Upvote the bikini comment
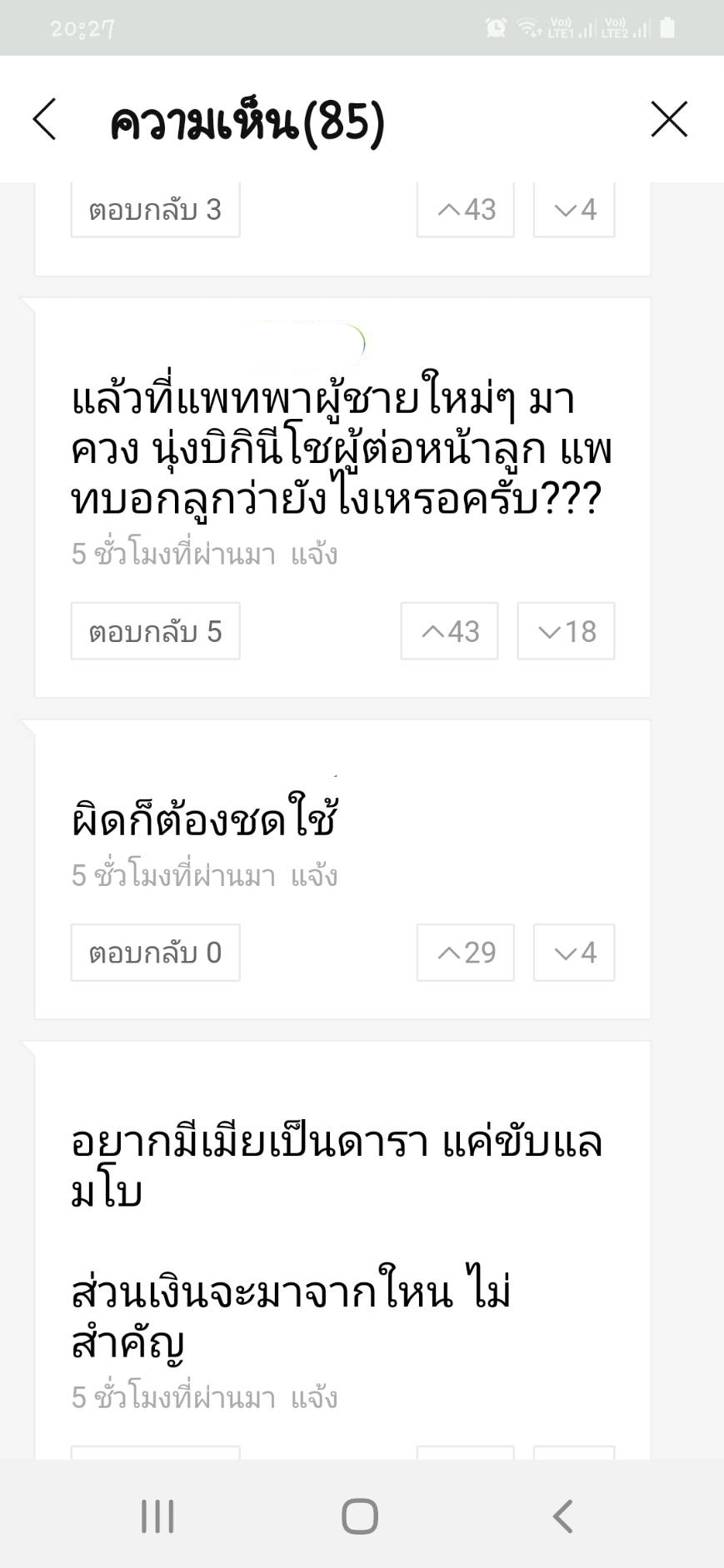This screenshot has height=1568, width=724. point(449,631)
